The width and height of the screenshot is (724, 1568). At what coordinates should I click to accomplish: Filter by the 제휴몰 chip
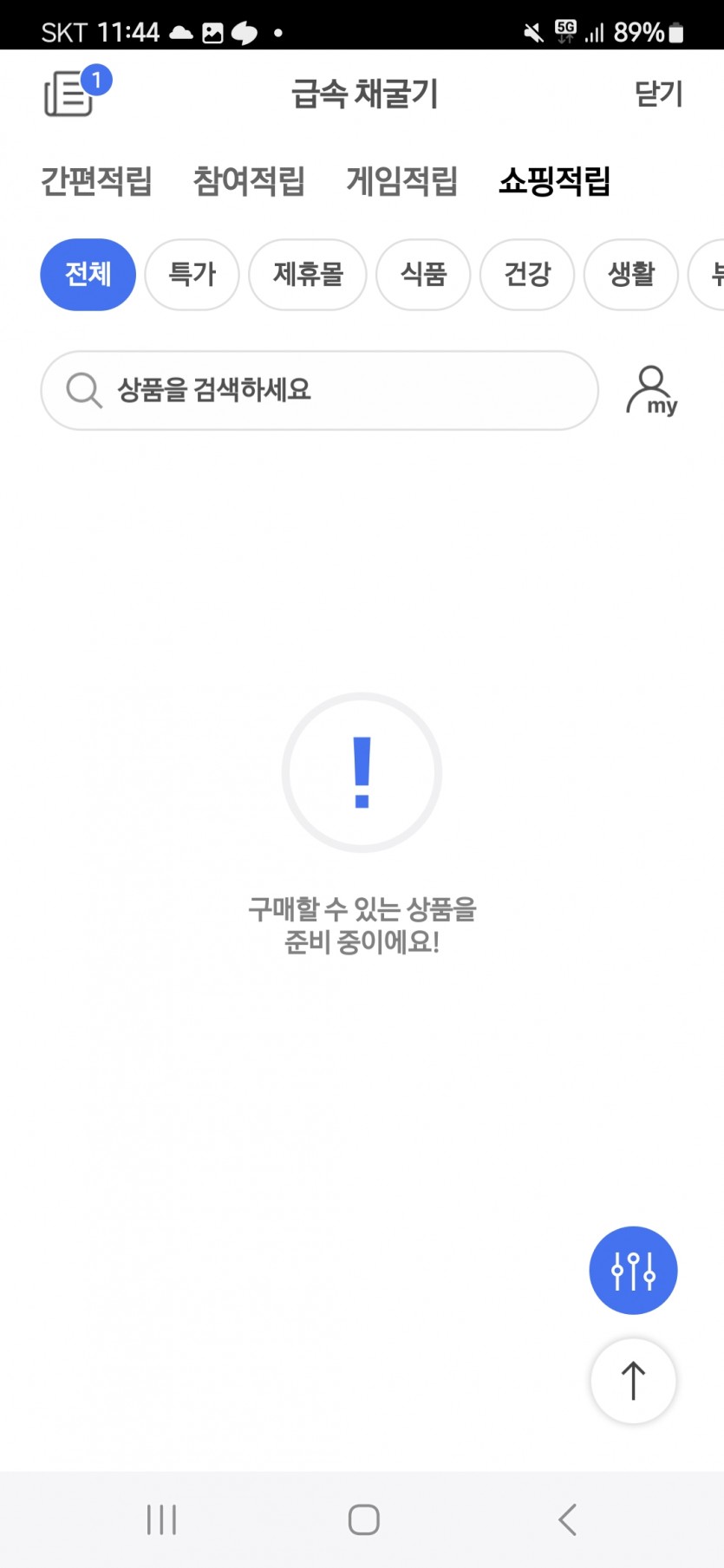click(308, 275)
